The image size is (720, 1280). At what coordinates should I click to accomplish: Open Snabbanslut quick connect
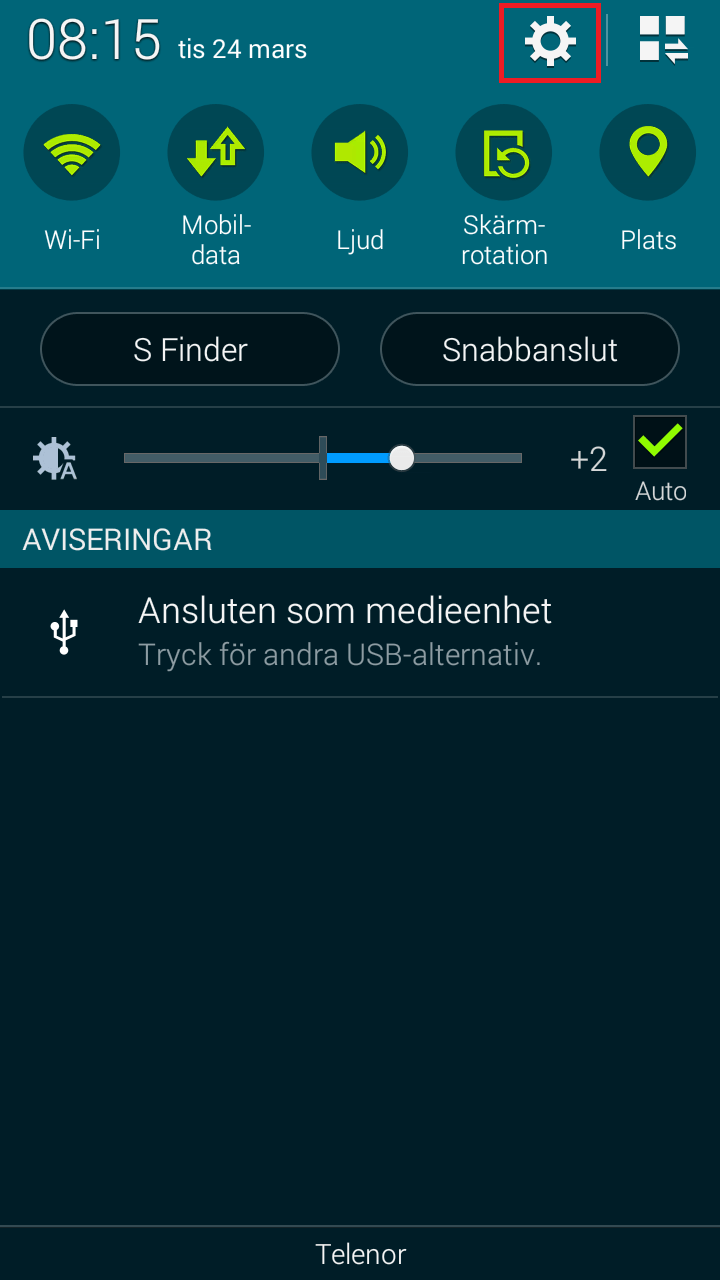(530, 350)
